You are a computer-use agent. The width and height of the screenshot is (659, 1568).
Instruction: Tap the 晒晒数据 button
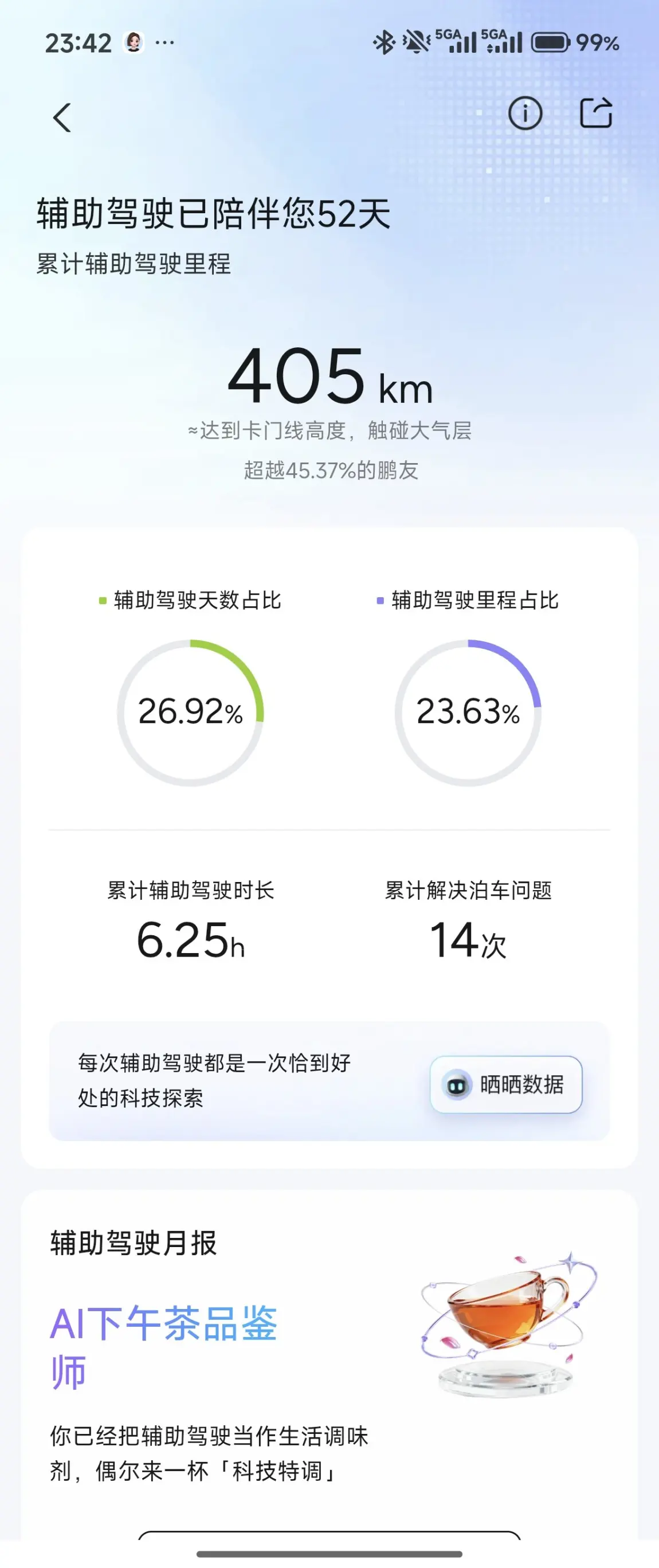(x=505, y=1084)
